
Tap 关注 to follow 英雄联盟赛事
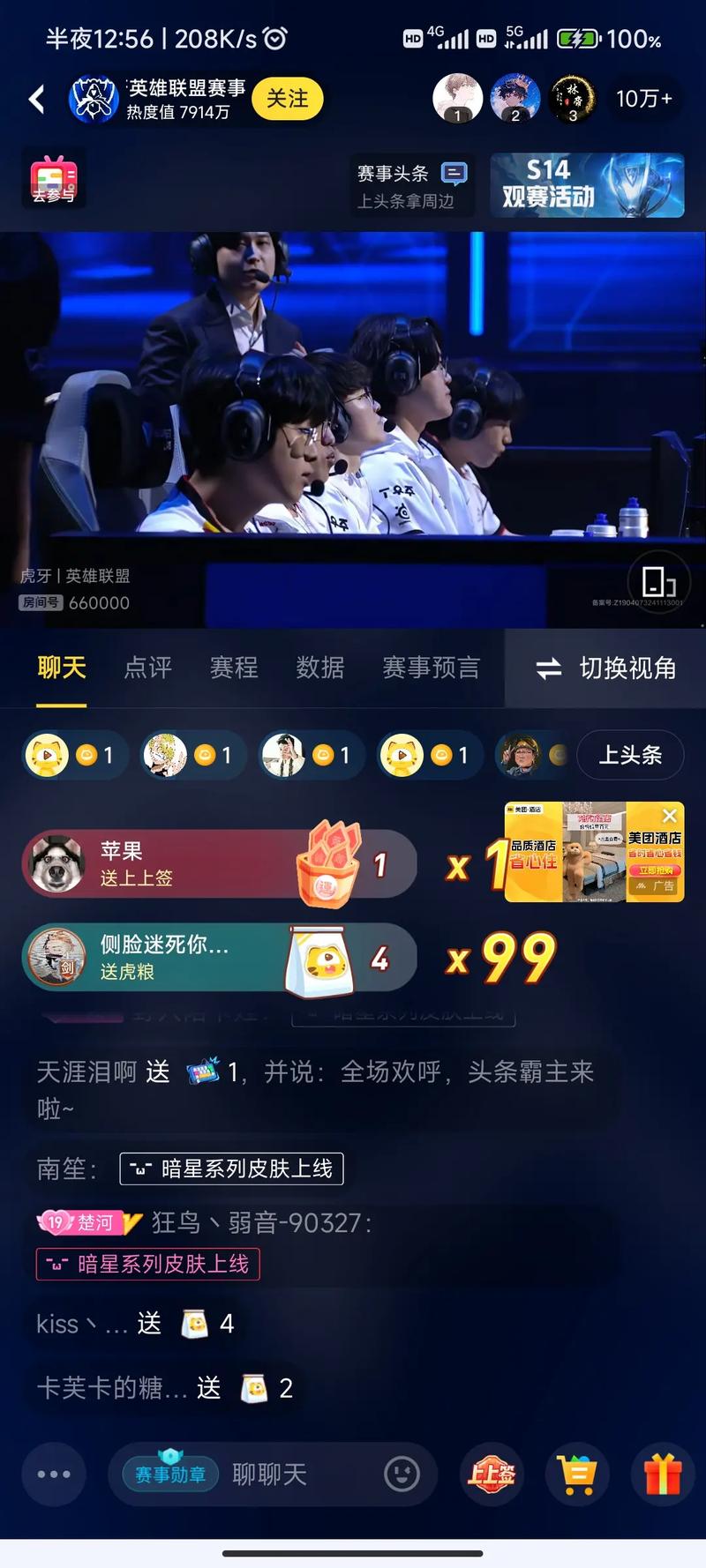pyautogui.click(x=287, y=99)
